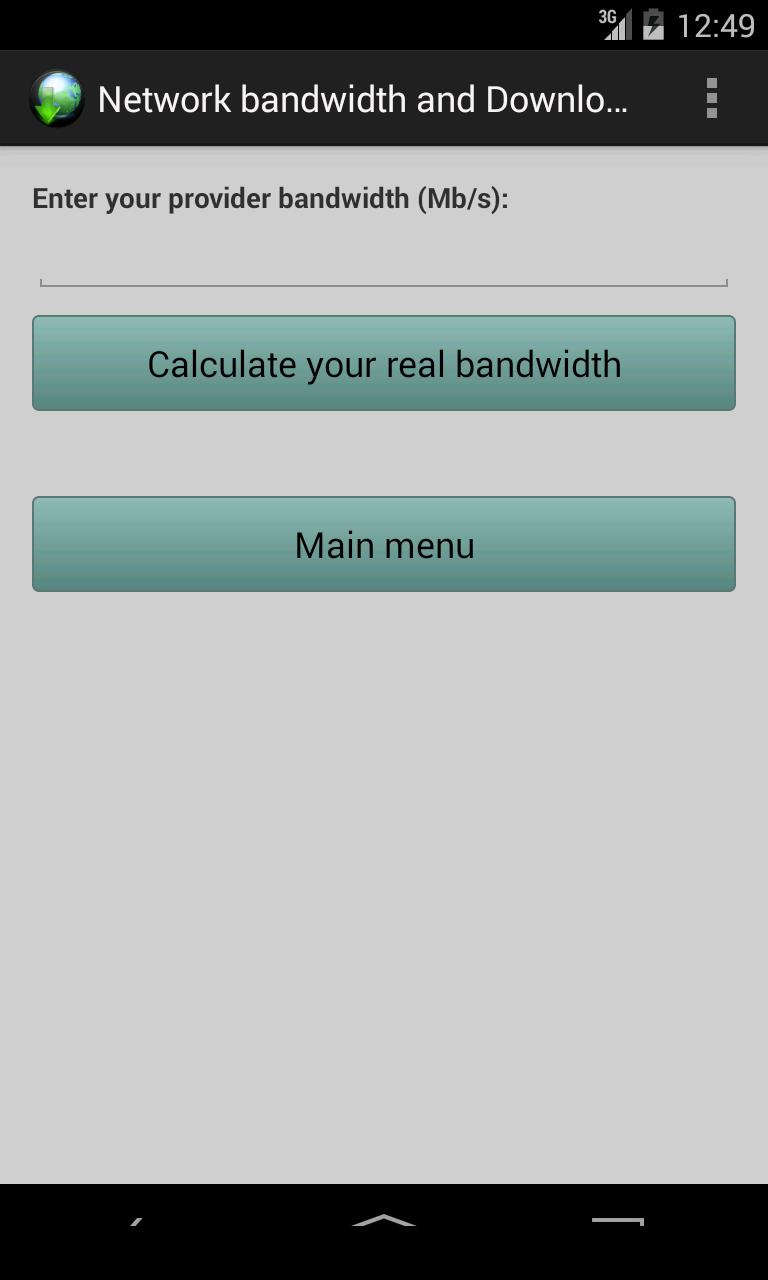The height and width of the screenshot is (1280, 768).
Task: Focus the provider bandwidth input field
Action: point(384,262)
